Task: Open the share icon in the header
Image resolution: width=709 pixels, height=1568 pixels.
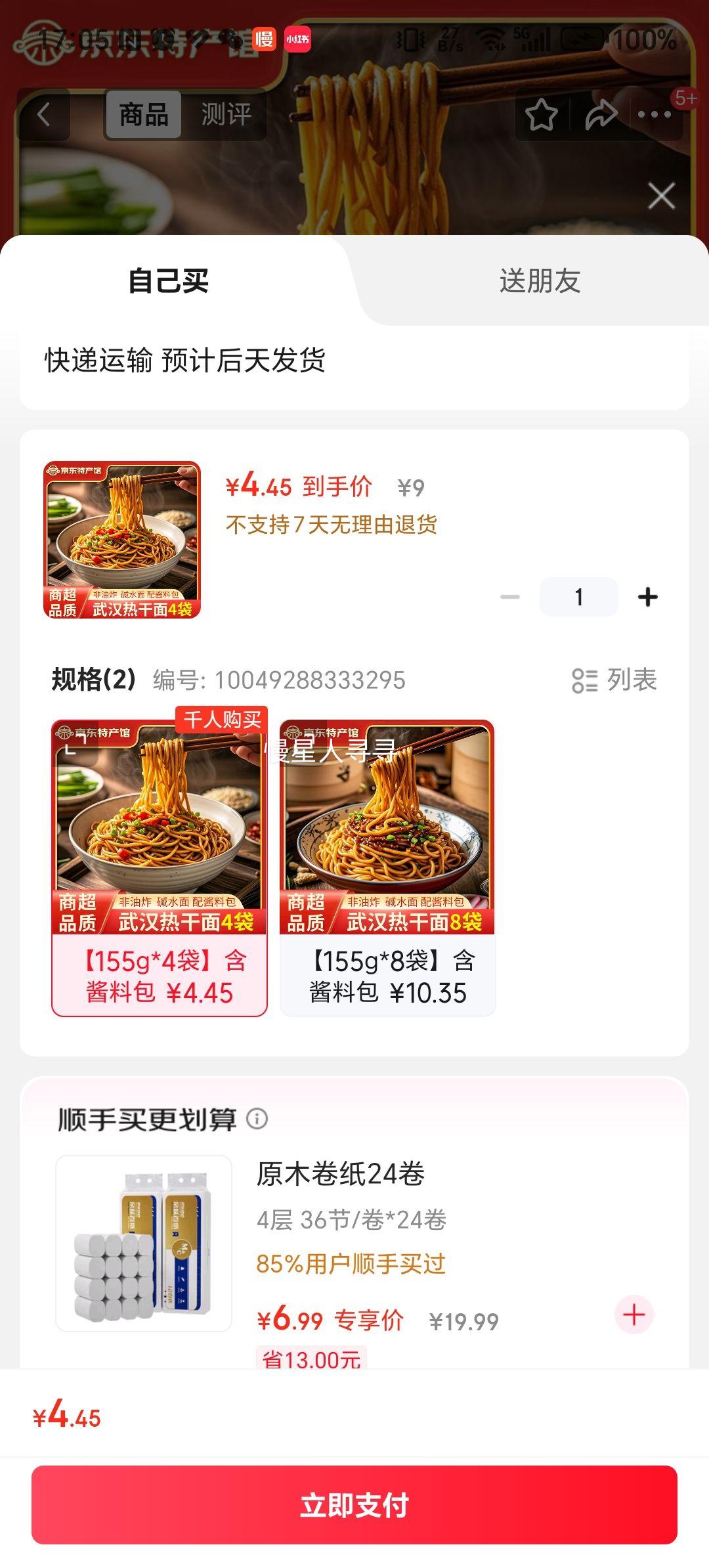Action: click(x=599, y=114)
